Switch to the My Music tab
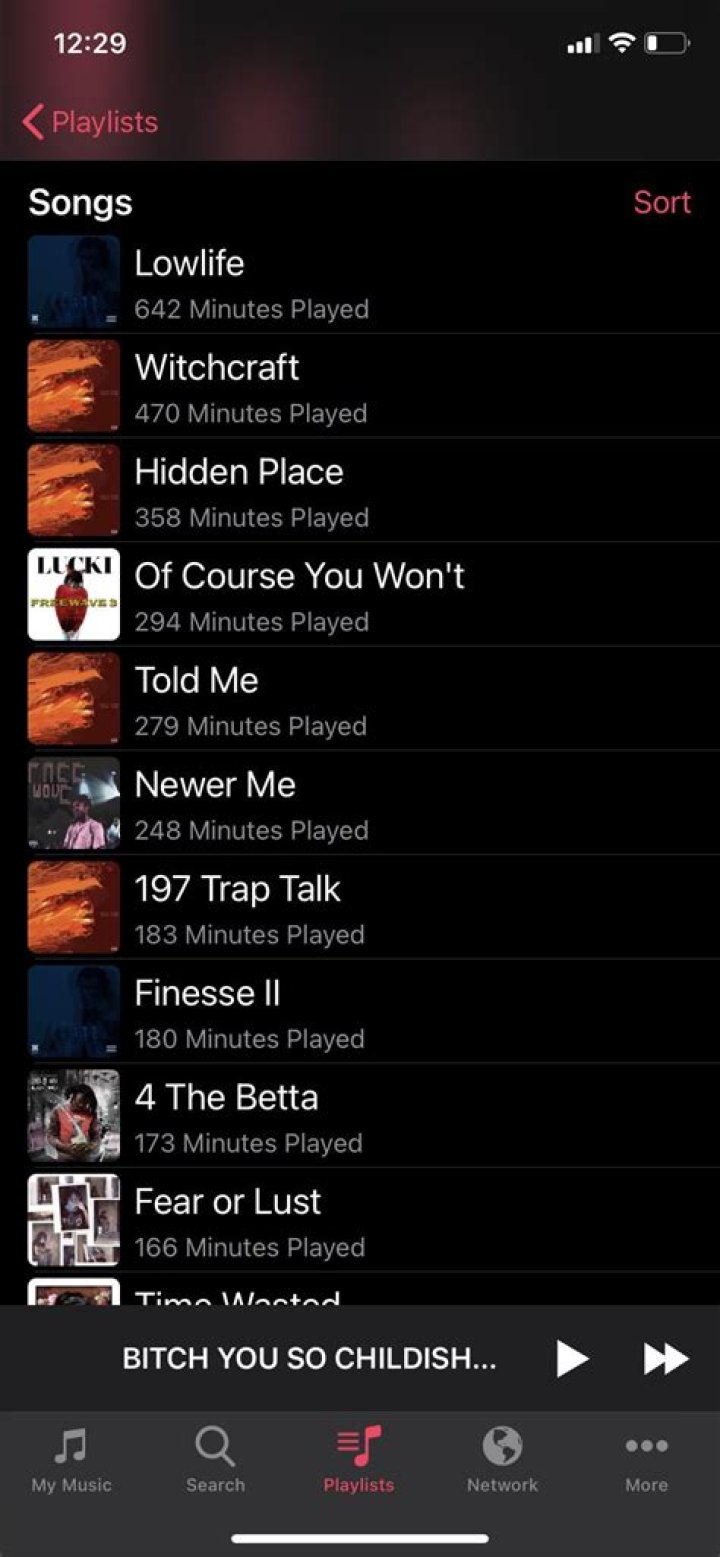720x1557 pixels. (x=71, y=1460)
